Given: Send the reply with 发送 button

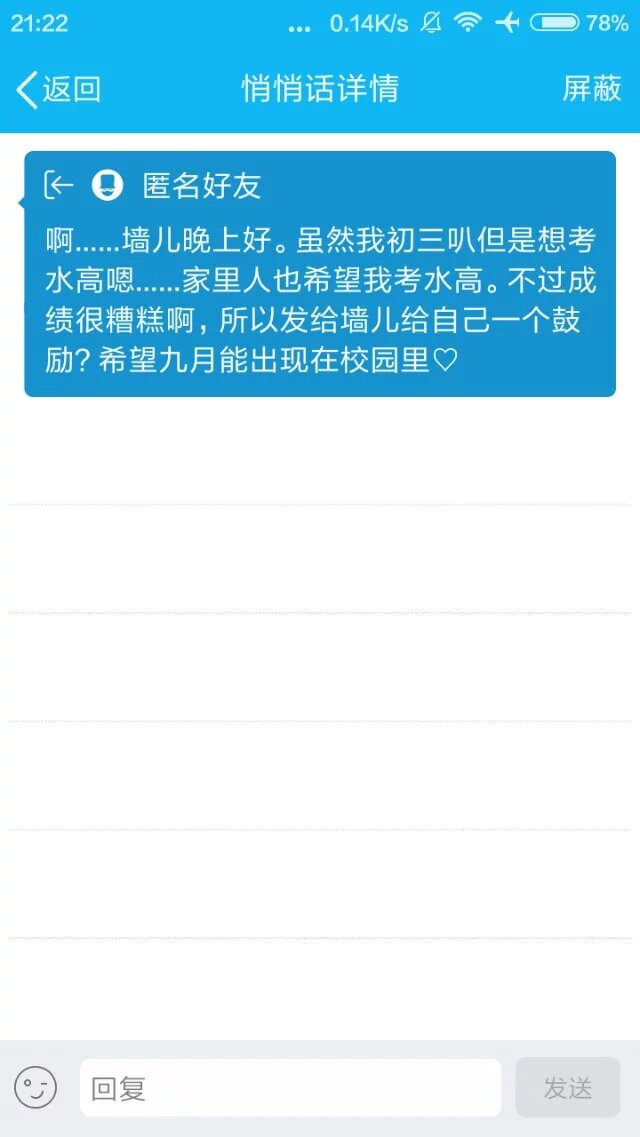Looking at the screenshot, I should tap(567, 1087).
